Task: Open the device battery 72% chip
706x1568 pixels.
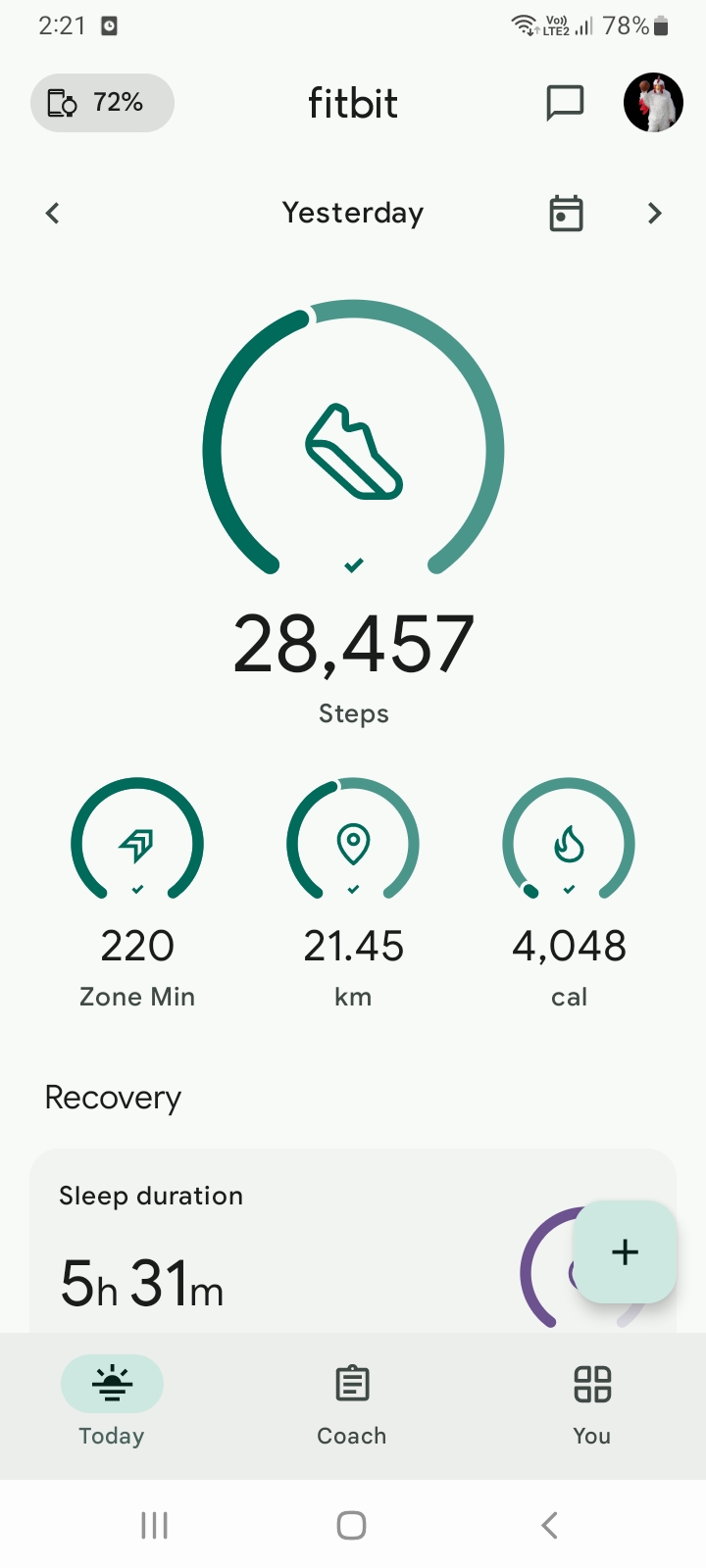Action: point(102,103)
